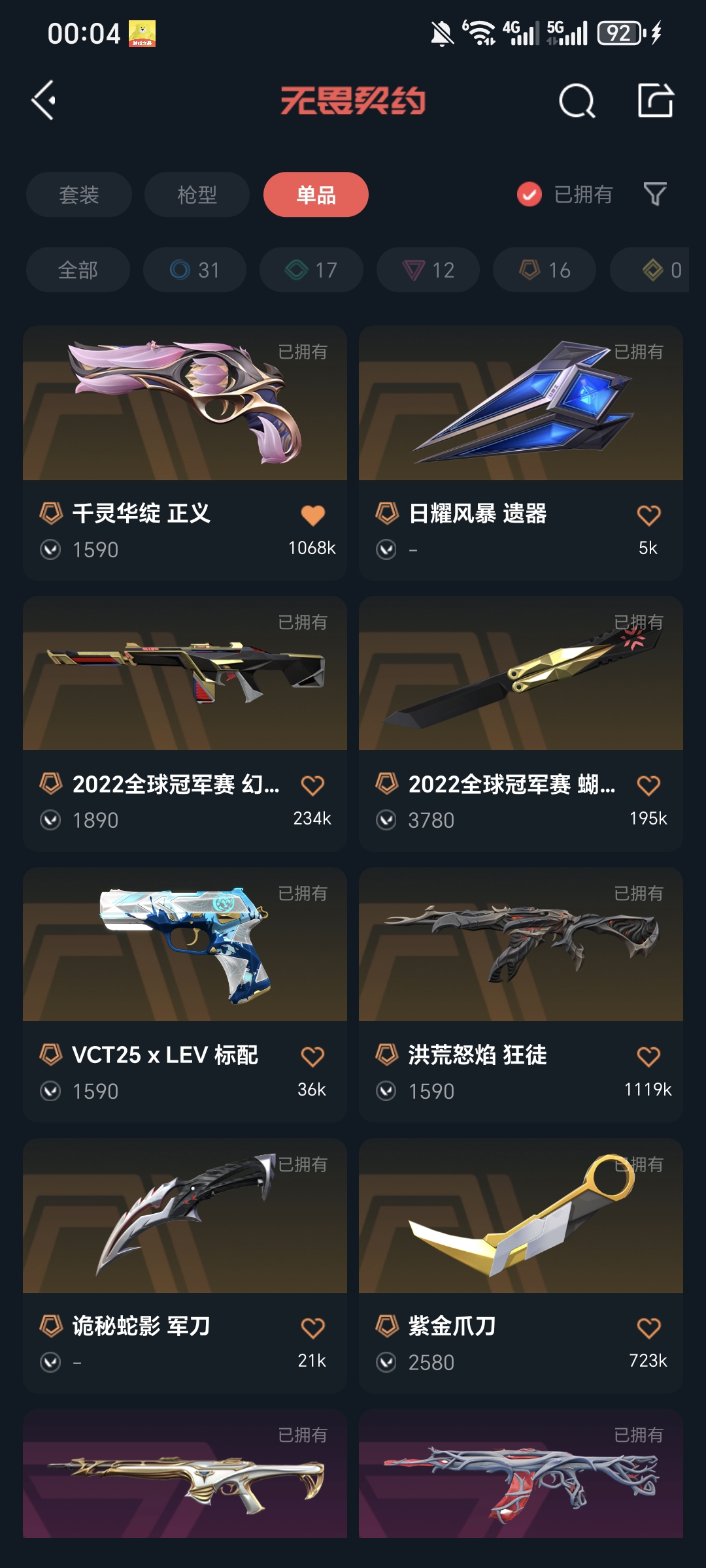
Task: Go back using the top-left arrow
Action: (44, 101)
